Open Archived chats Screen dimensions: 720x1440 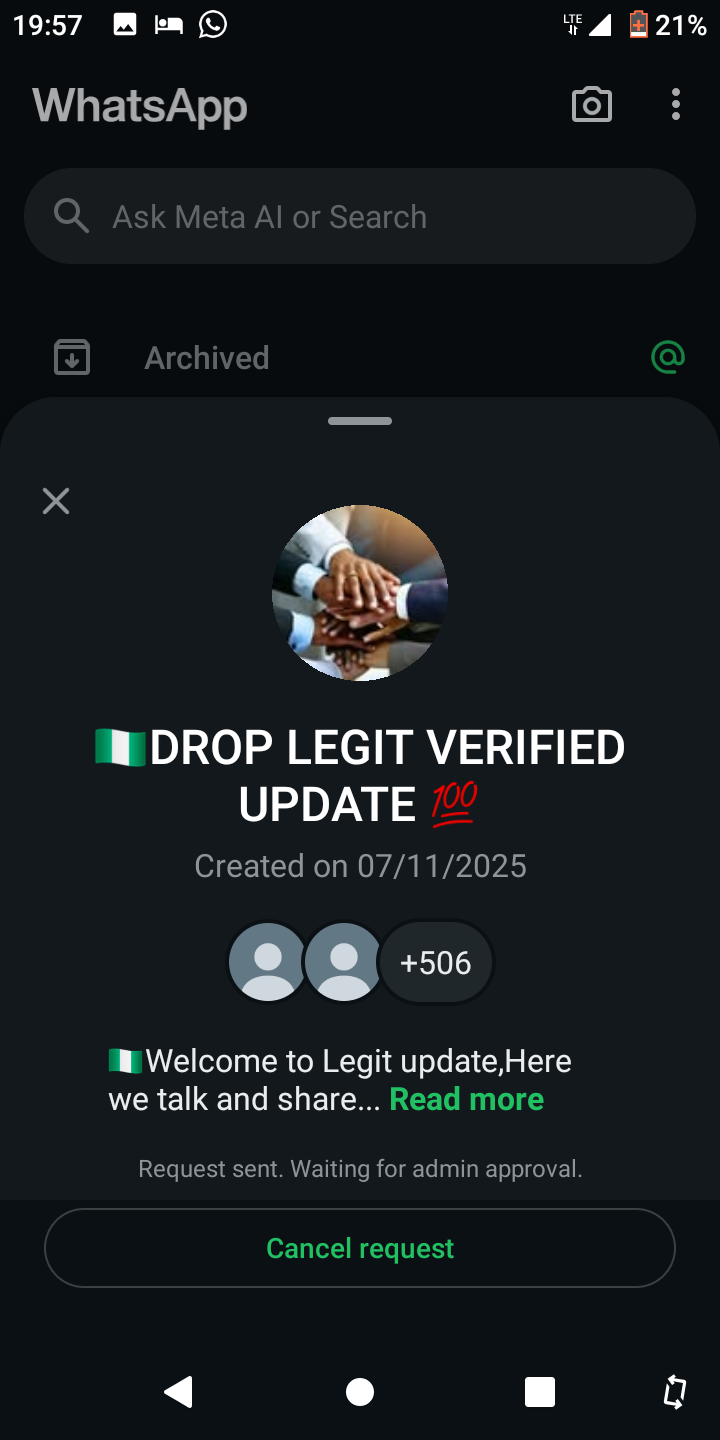tap(206, 358)
